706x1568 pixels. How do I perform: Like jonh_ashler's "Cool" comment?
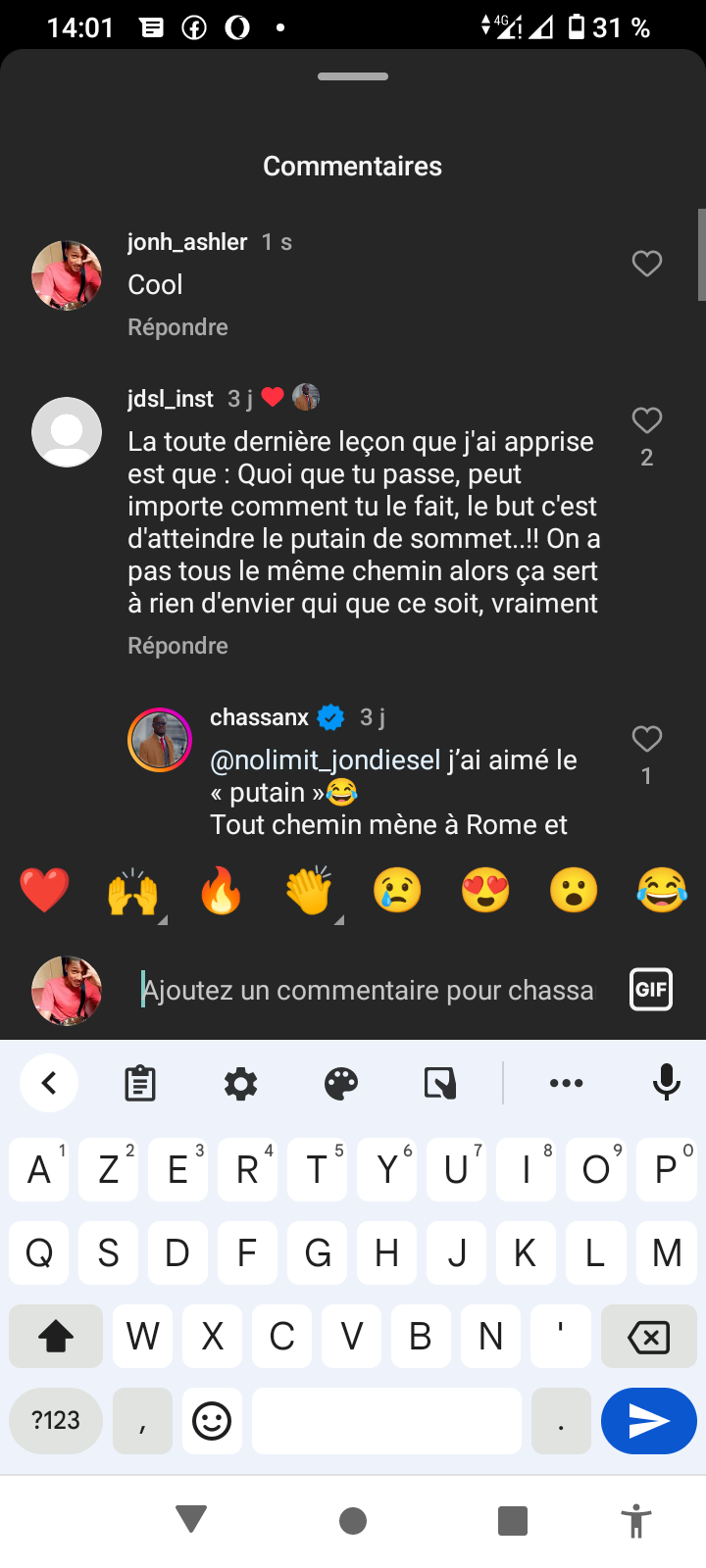coord(646,264)
